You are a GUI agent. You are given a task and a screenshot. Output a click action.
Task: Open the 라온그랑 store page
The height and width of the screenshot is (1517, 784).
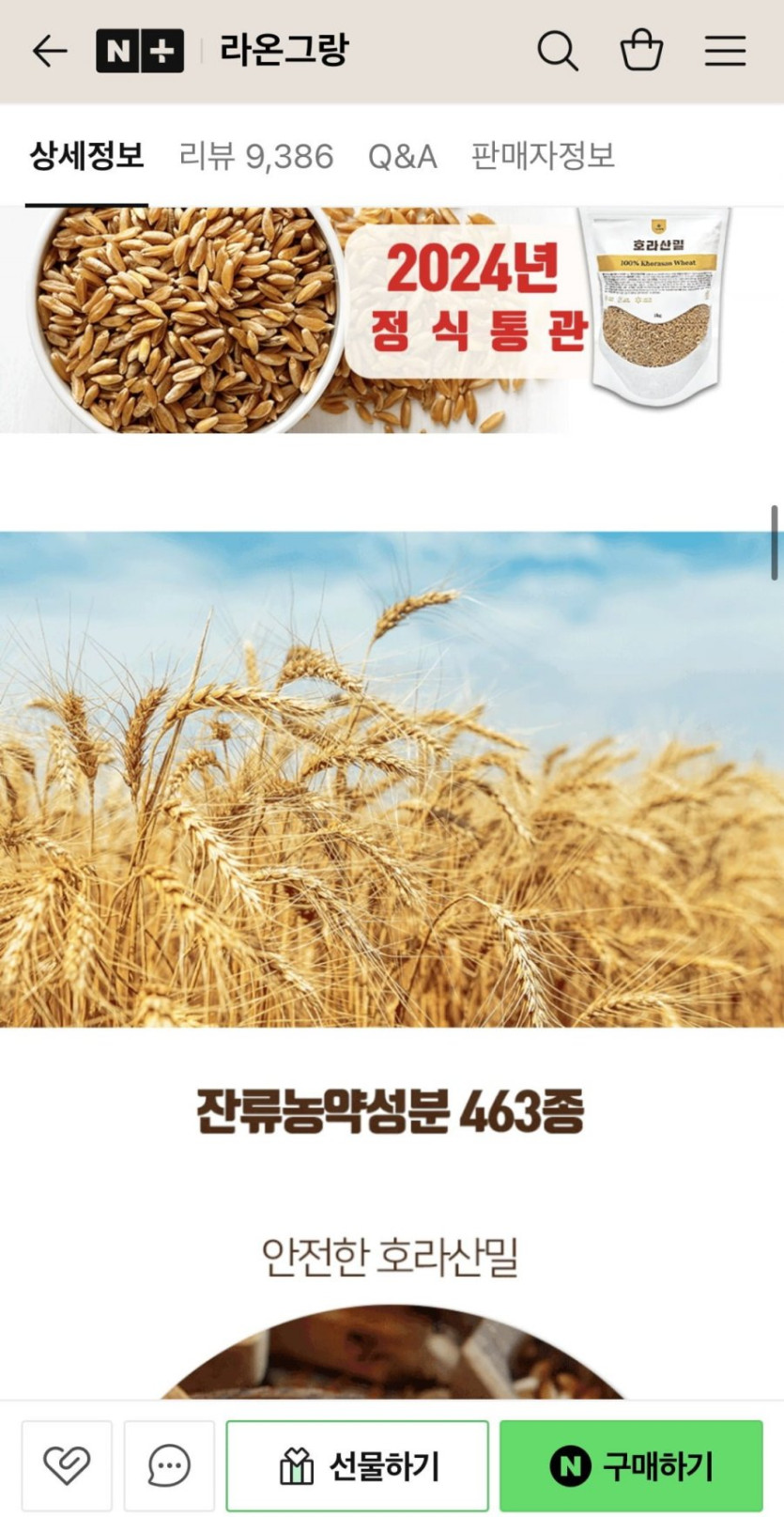tap(284, 50)
